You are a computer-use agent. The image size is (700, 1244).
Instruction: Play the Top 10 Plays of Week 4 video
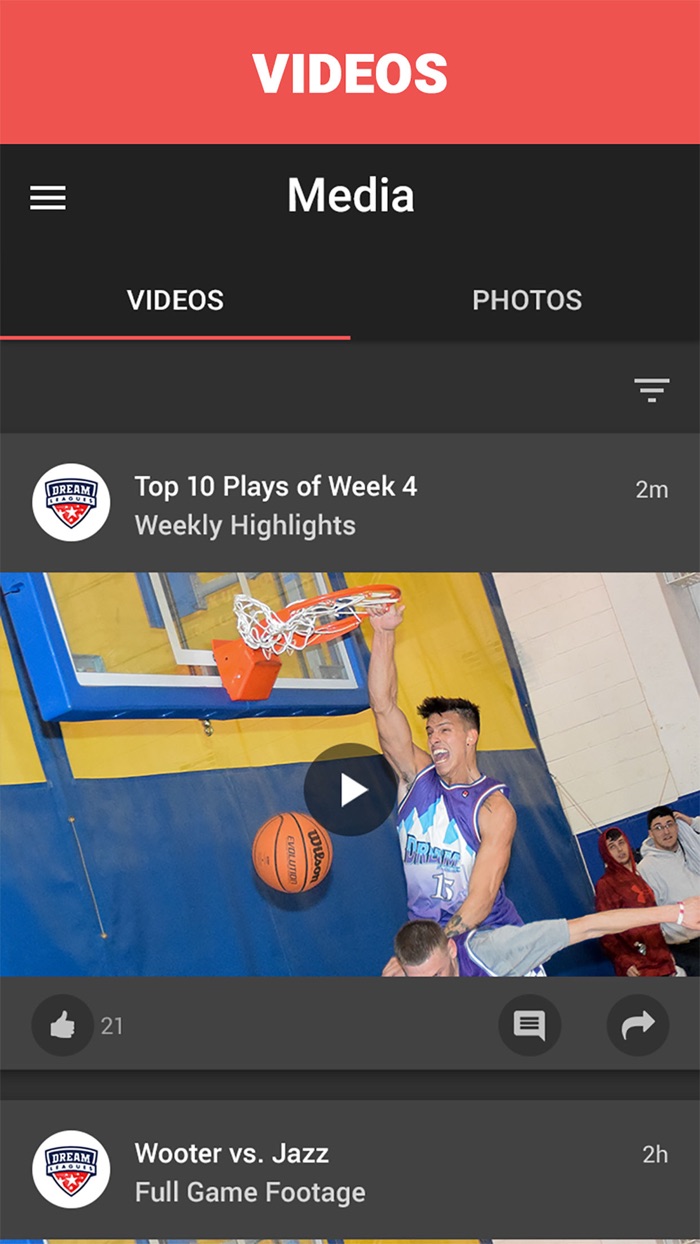[350, 790]
